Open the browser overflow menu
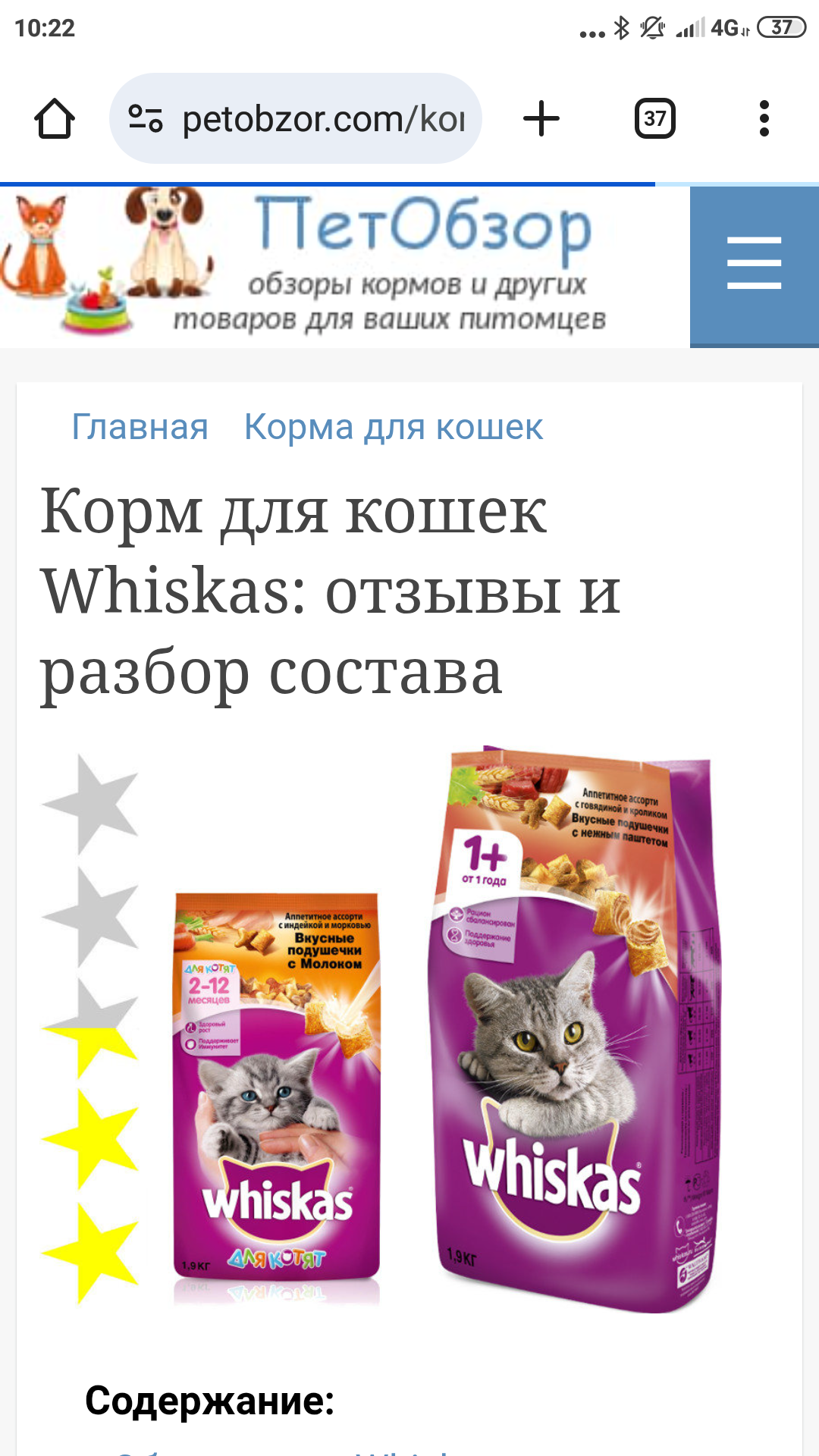This screenshot has width=819, height=1456. pos(764,119)
